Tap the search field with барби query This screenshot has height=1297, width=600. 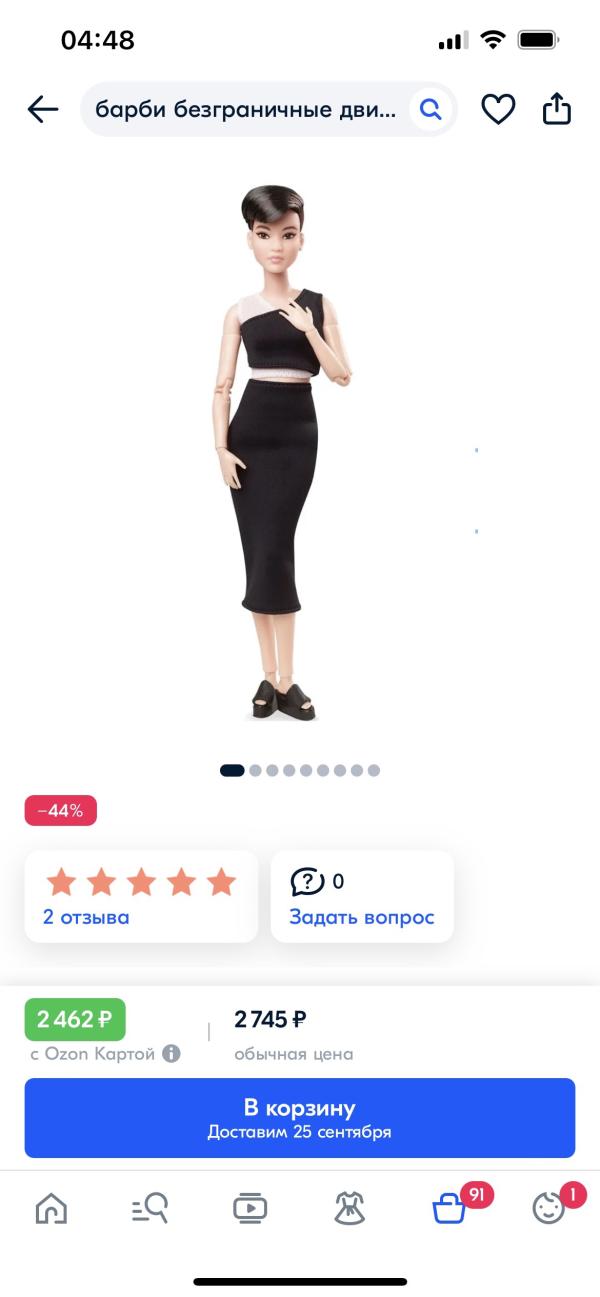point(268,109)
